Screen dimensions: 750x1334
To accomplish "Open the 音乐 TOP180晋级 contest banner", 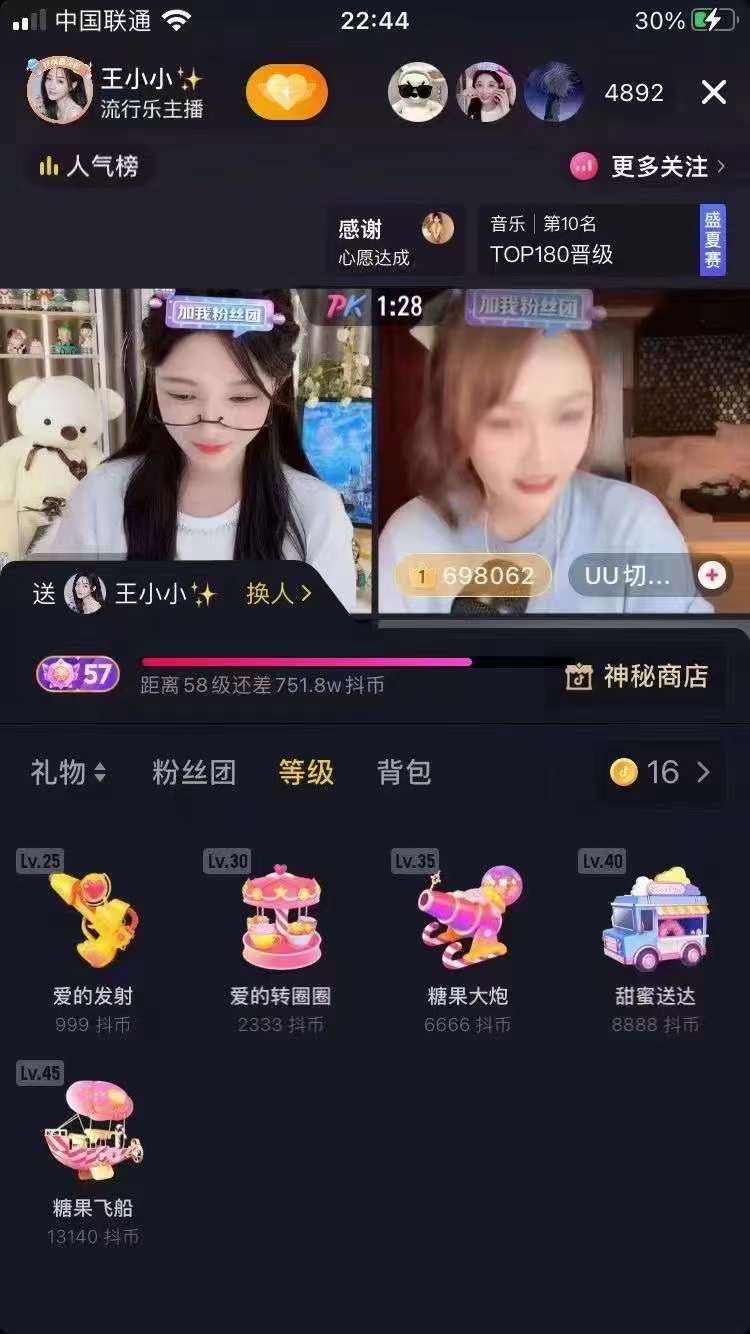I will tap(600, 241).
